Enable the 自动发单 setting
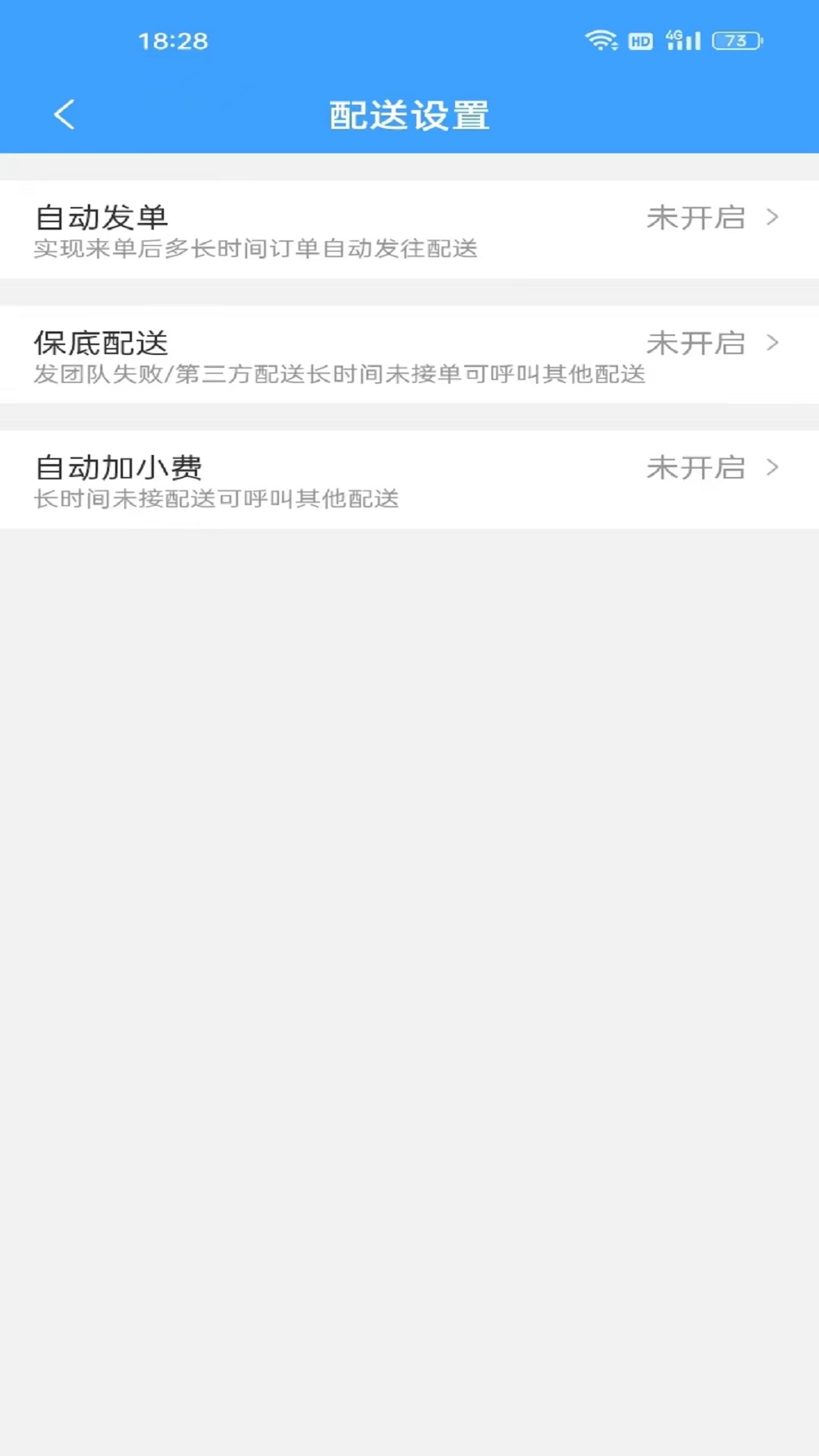 point(409,227)
